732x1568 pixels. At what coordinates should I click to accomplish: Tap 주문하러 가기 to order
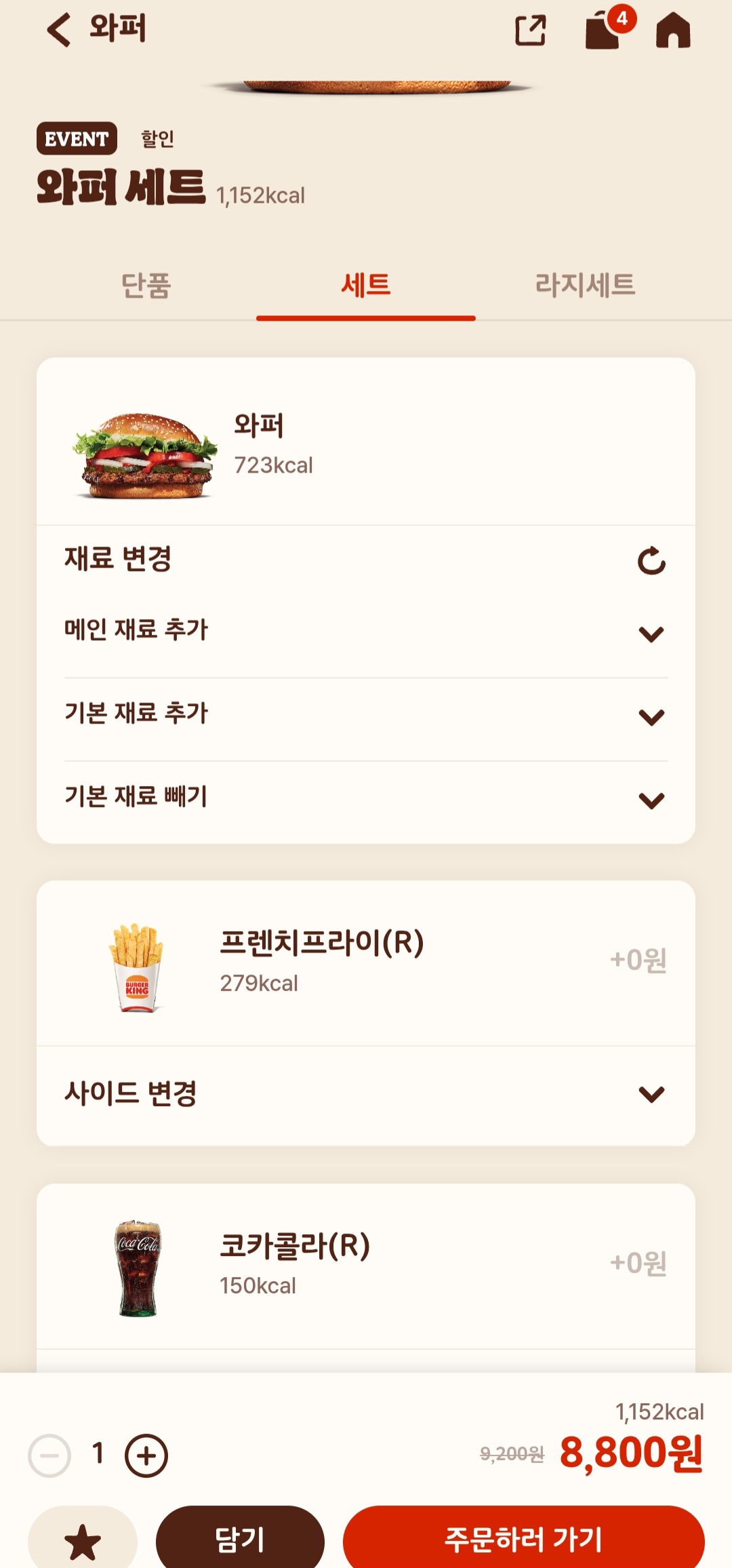[x=523, y=1540]
